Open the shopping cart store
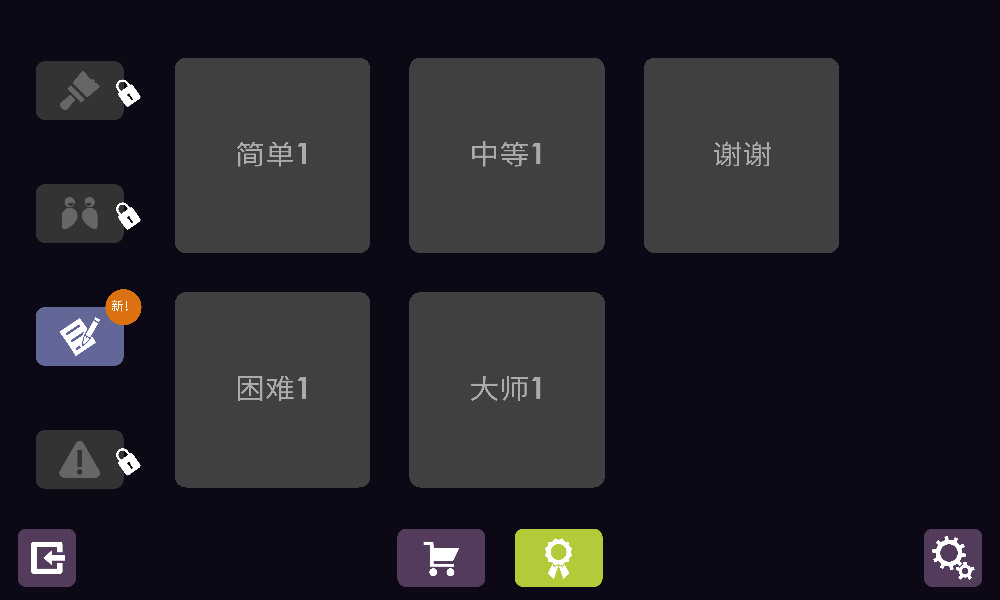 pyautogui.click(x=441, y=558)
